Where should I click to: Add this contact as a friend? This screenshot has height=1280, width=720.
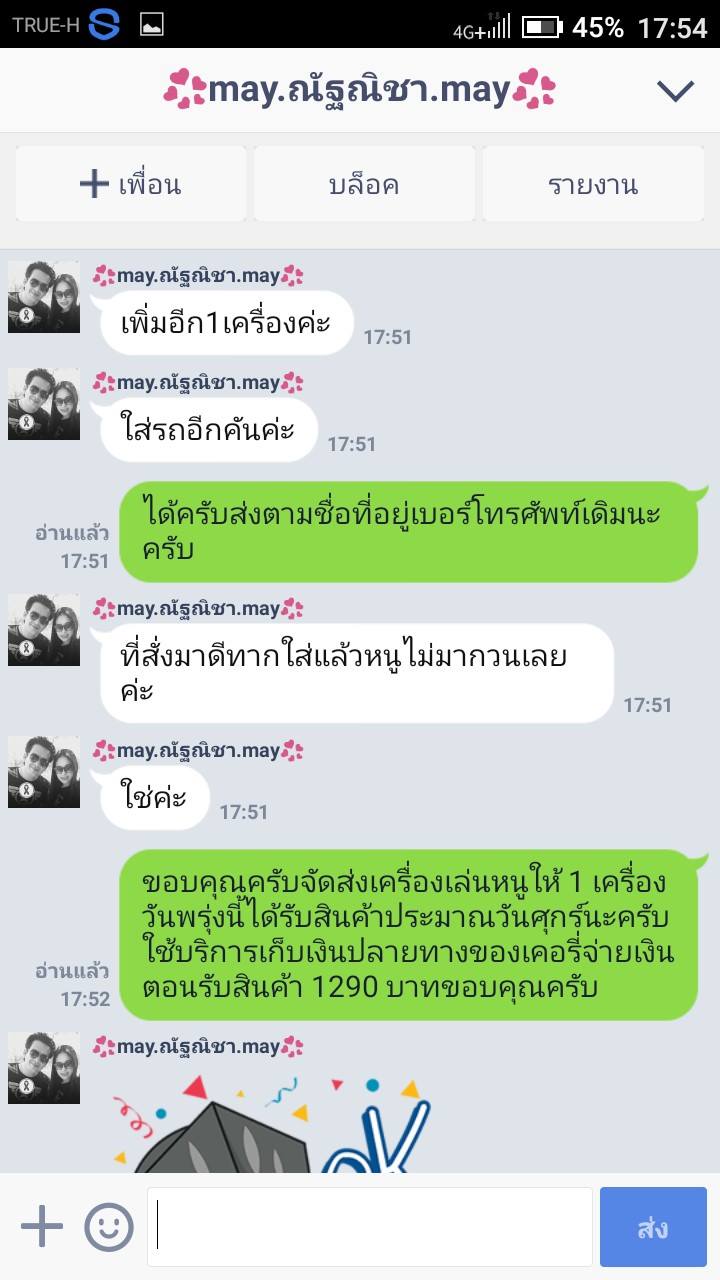point(131,184)
